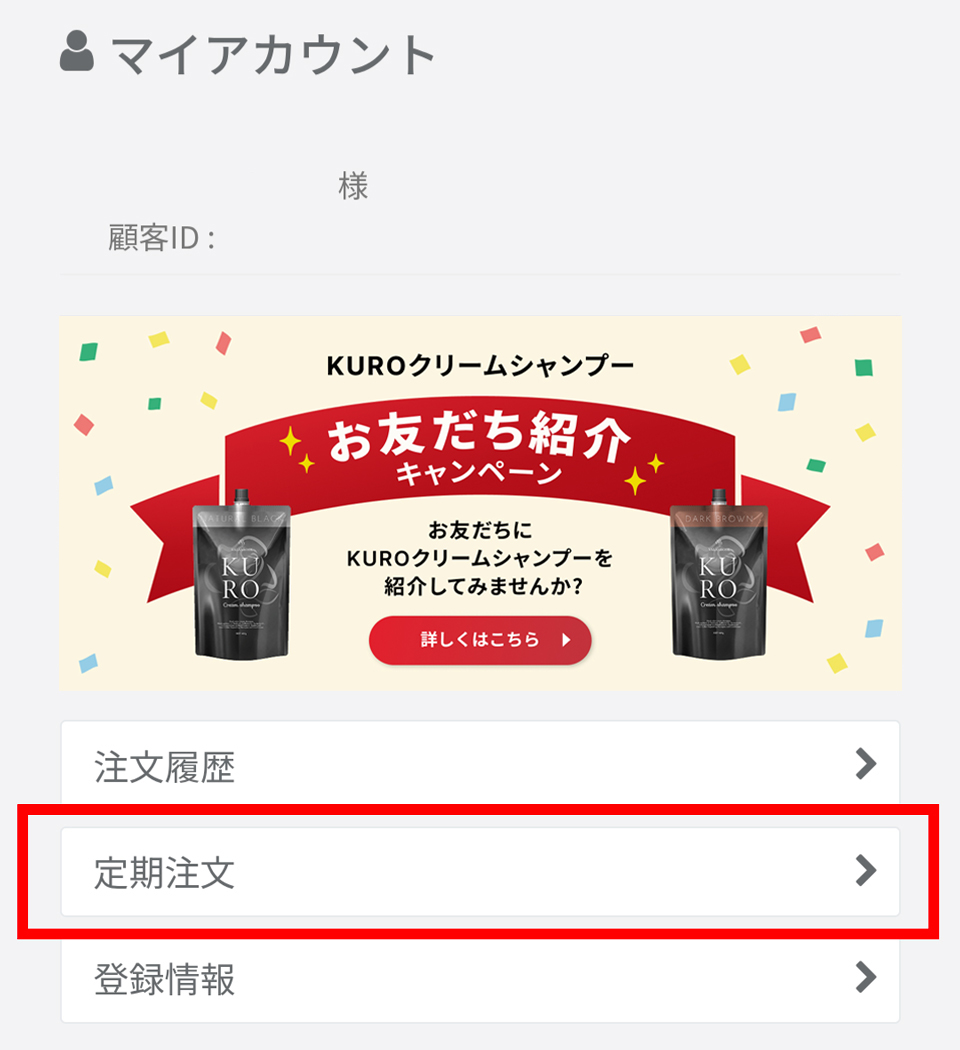Open the 注文履歴 order history row
The image size is (960, 1050).
tap(480, 766)
